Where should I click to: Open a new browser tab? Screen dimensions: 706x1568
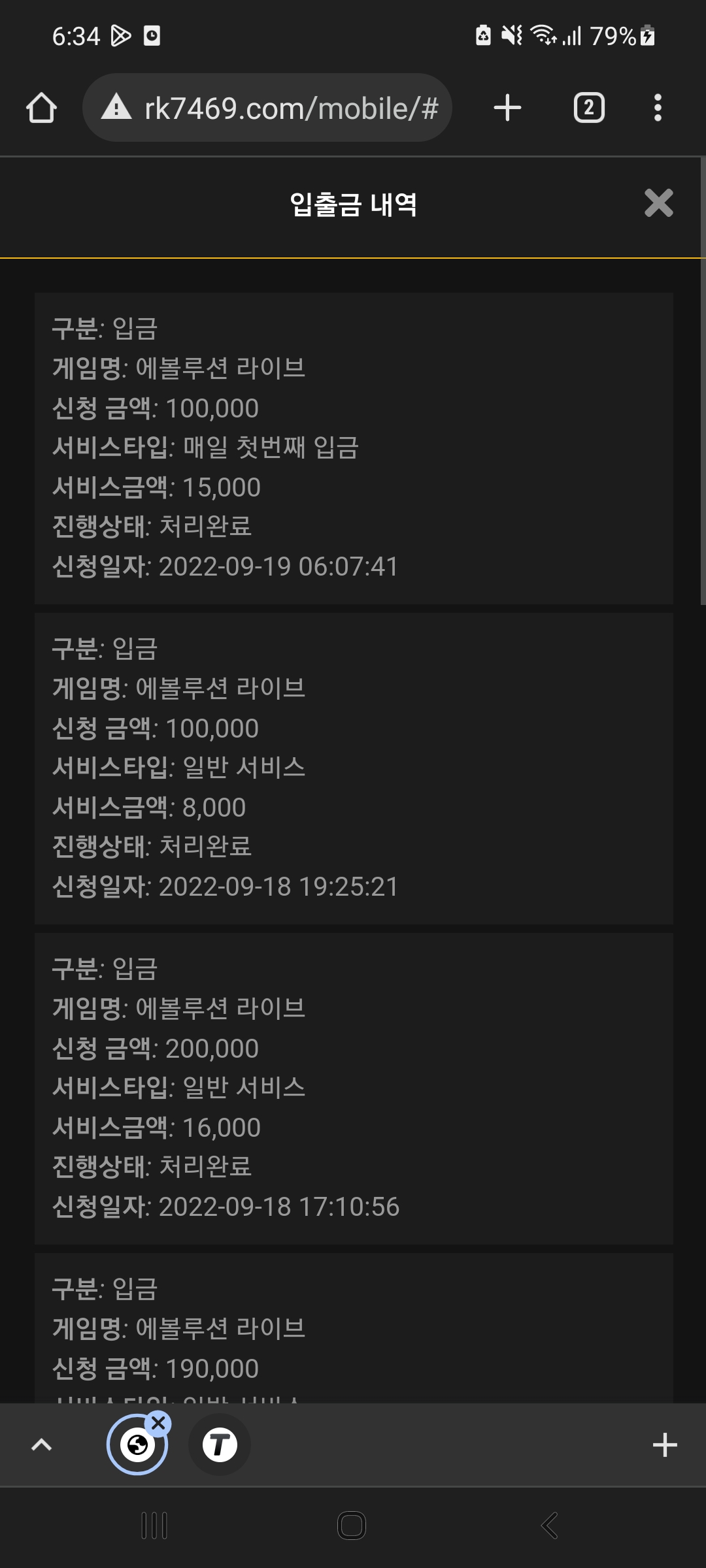click(507, 108)
